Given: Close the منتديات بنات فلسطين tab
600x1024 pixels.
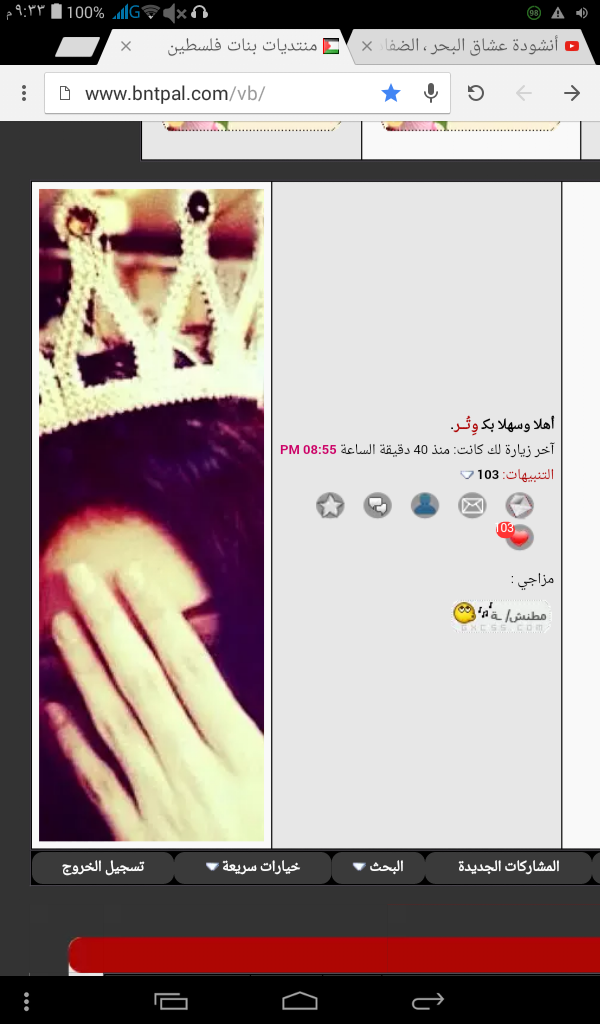Looking at the screenshot, I should pyautogui.click(x=127, y=46).
